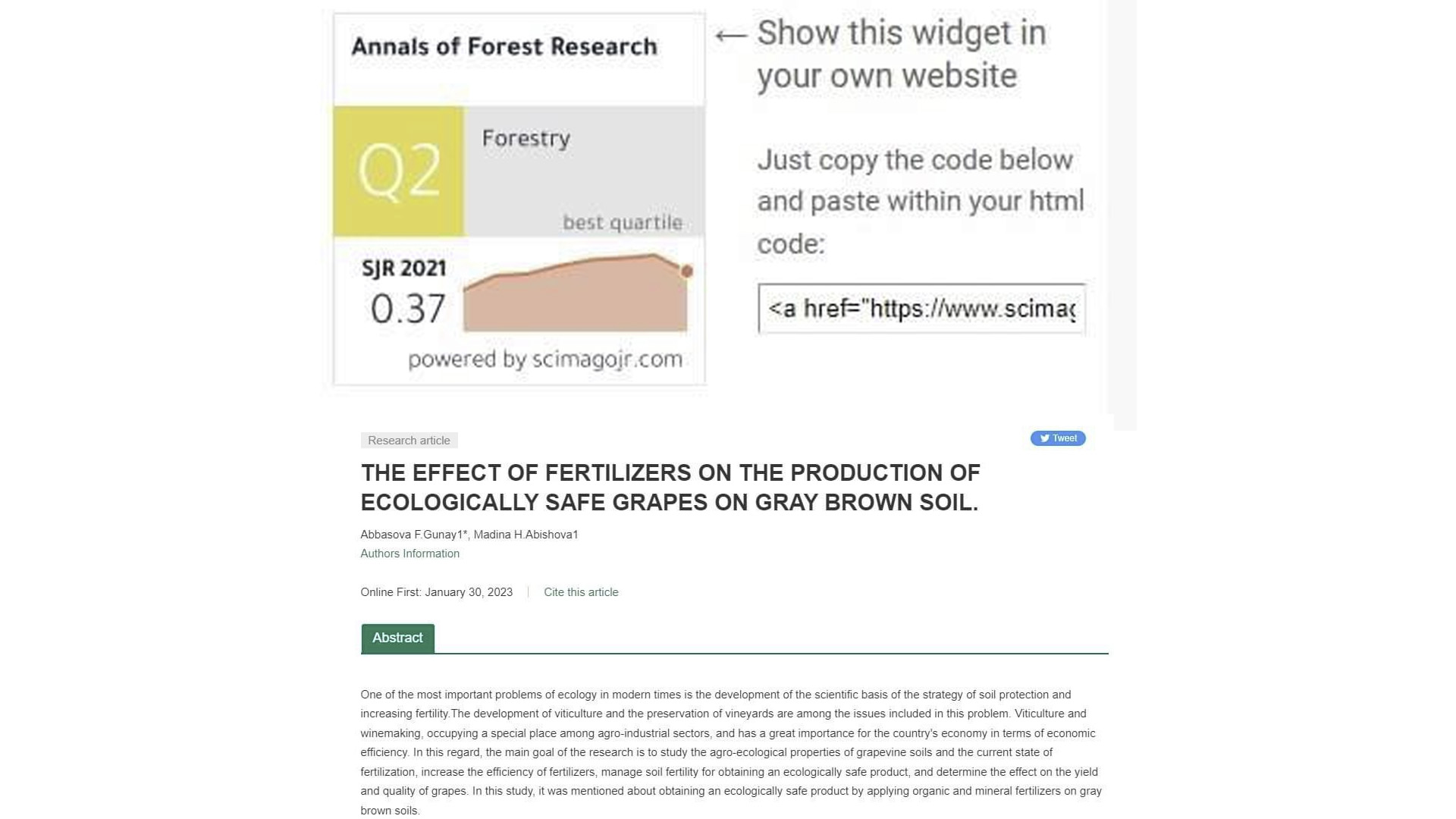Image resolution: width=1456 pixels, height=819 pixels.
Task: Tap the widget embed code field
Action: coord(921,309)
